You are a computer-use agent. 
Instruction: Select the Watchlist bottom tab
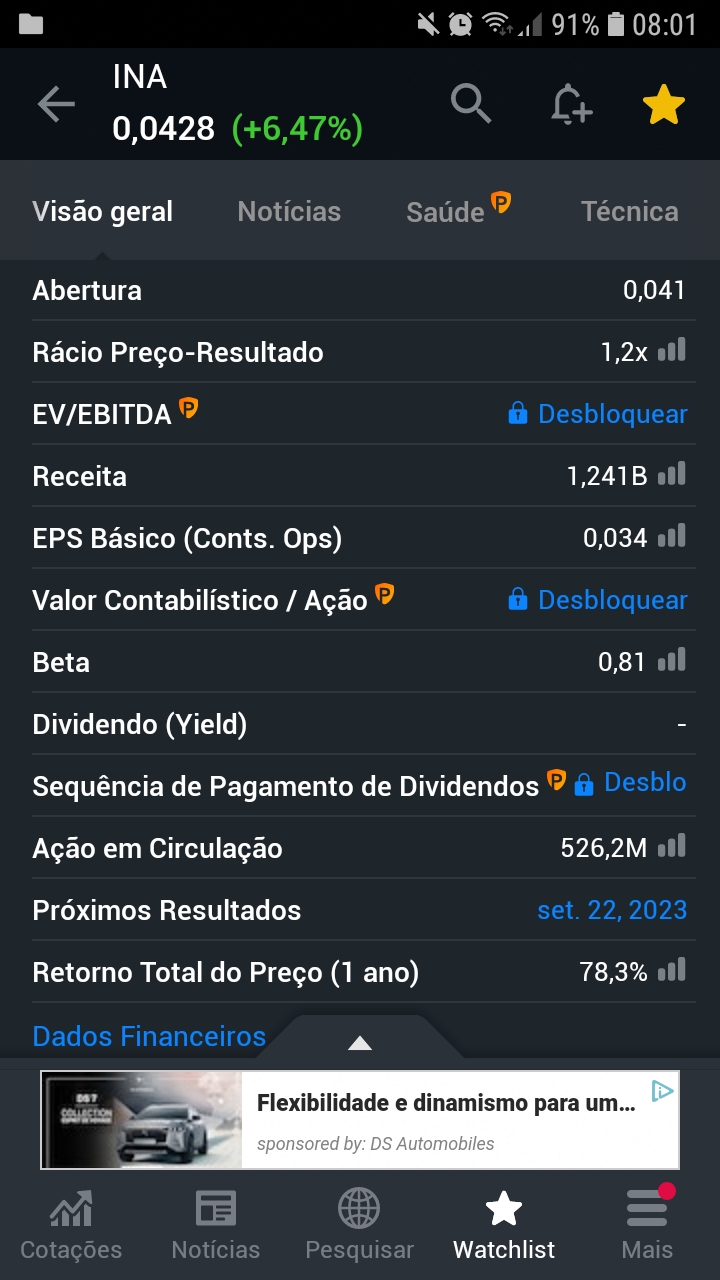coord(504,1225)
